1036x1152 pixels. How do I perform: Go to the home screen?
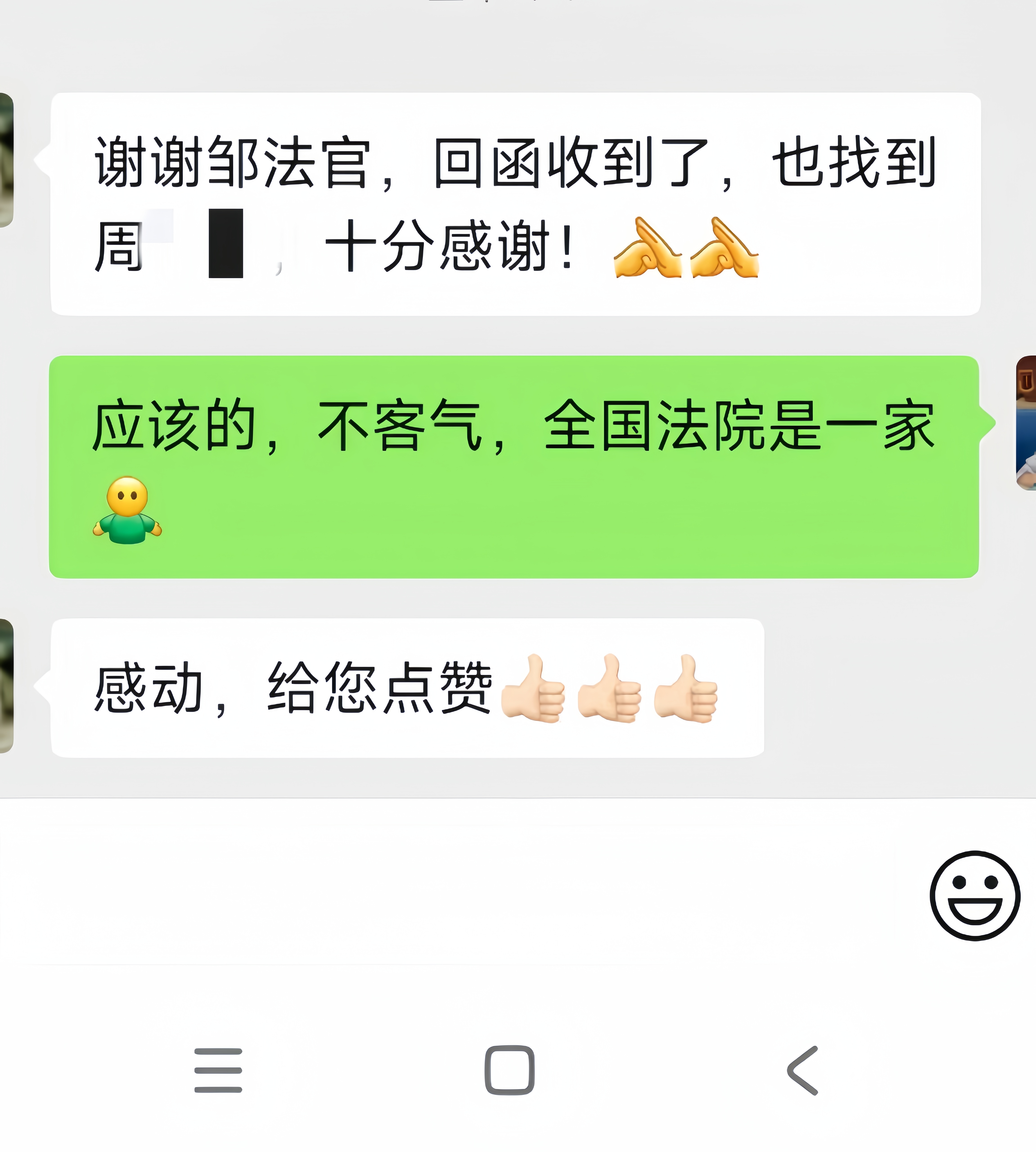(x=509, y=1070)
